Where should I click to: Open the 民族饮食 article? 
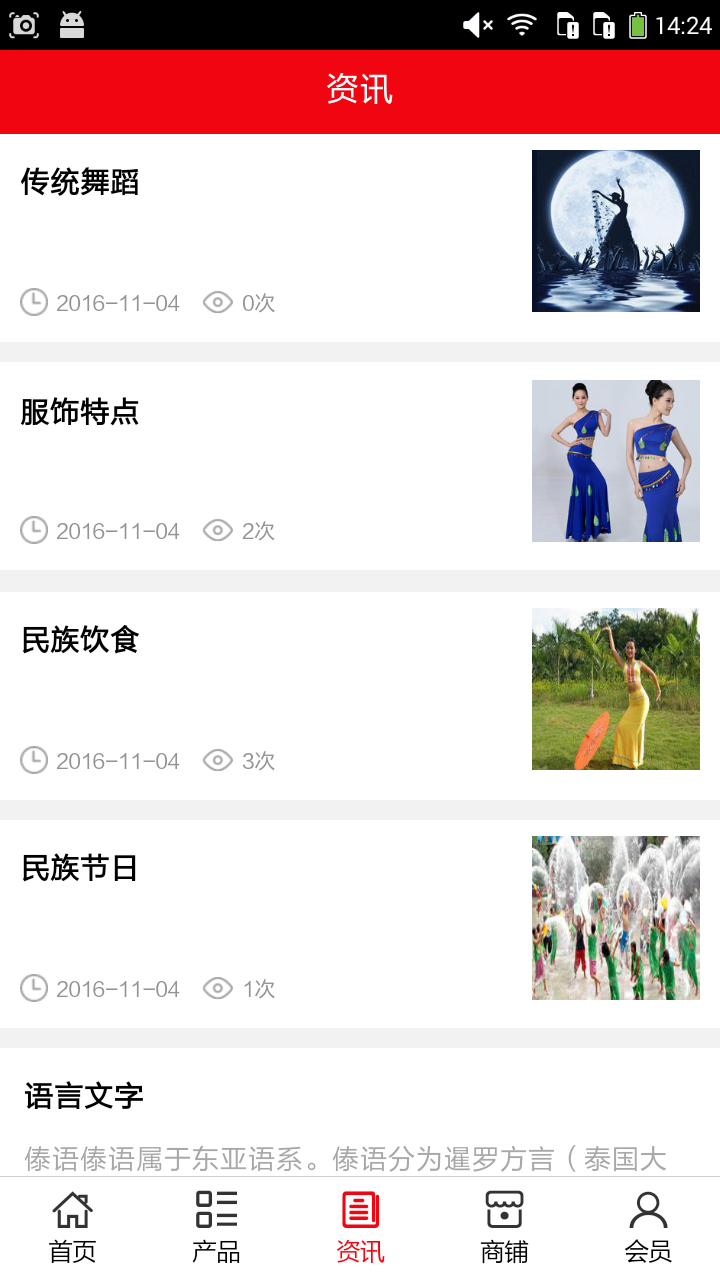tap(80, 640)
